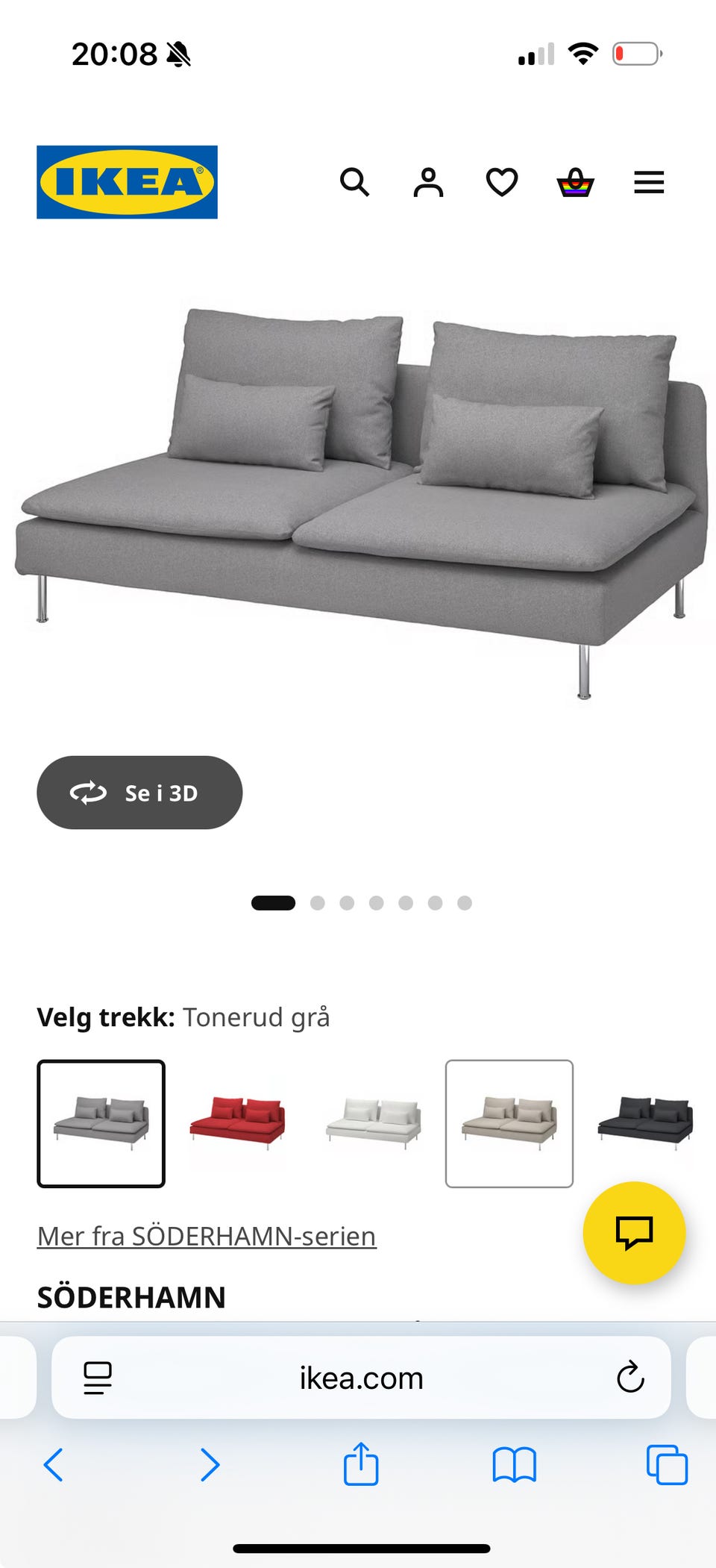Open the IKEA search icon
This screenshot has width=716, height=1568.
pyautogui.click(x=354, y=182)
